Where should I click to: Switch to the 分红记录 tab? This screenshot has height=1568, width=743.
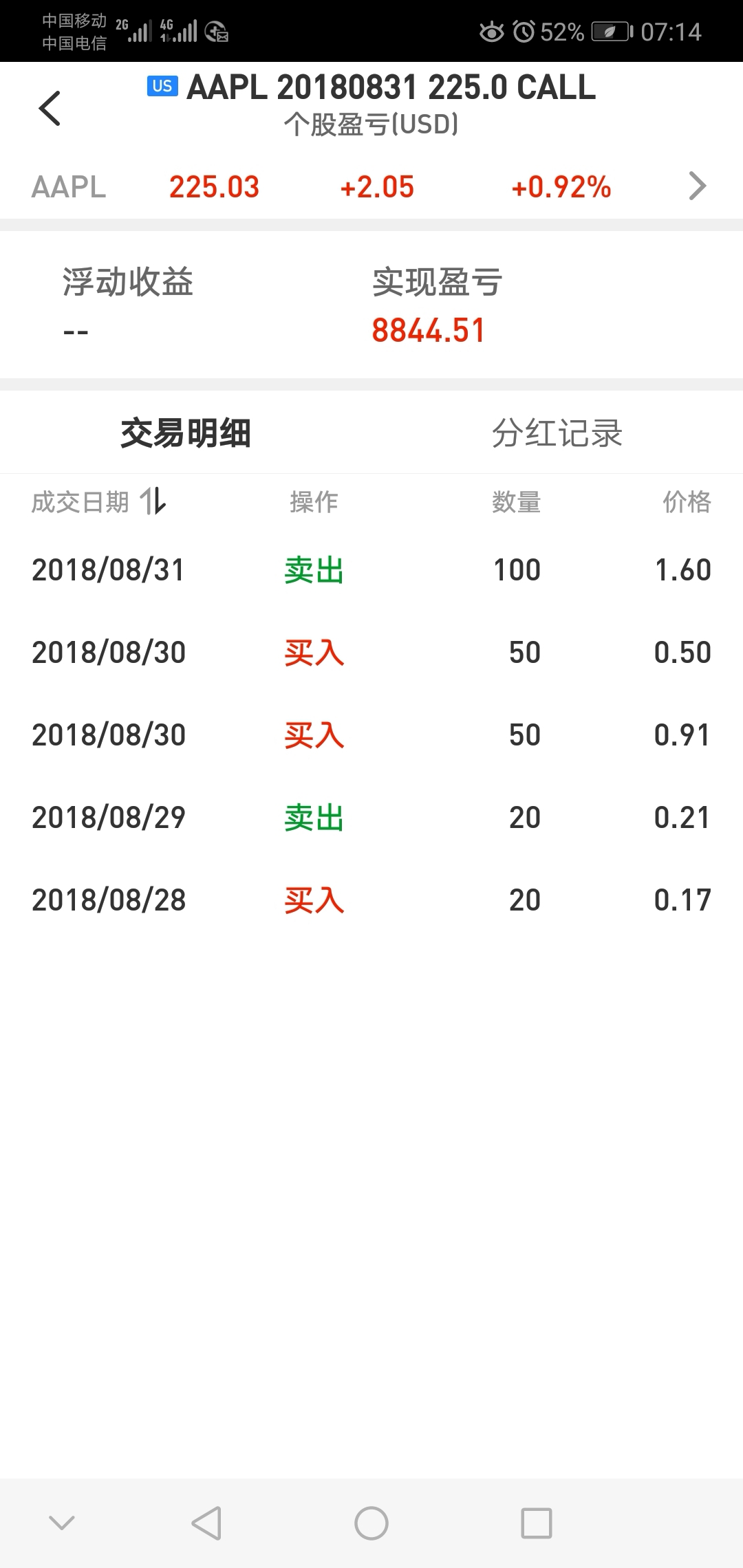pyautogui.click(x=557, y=433)
